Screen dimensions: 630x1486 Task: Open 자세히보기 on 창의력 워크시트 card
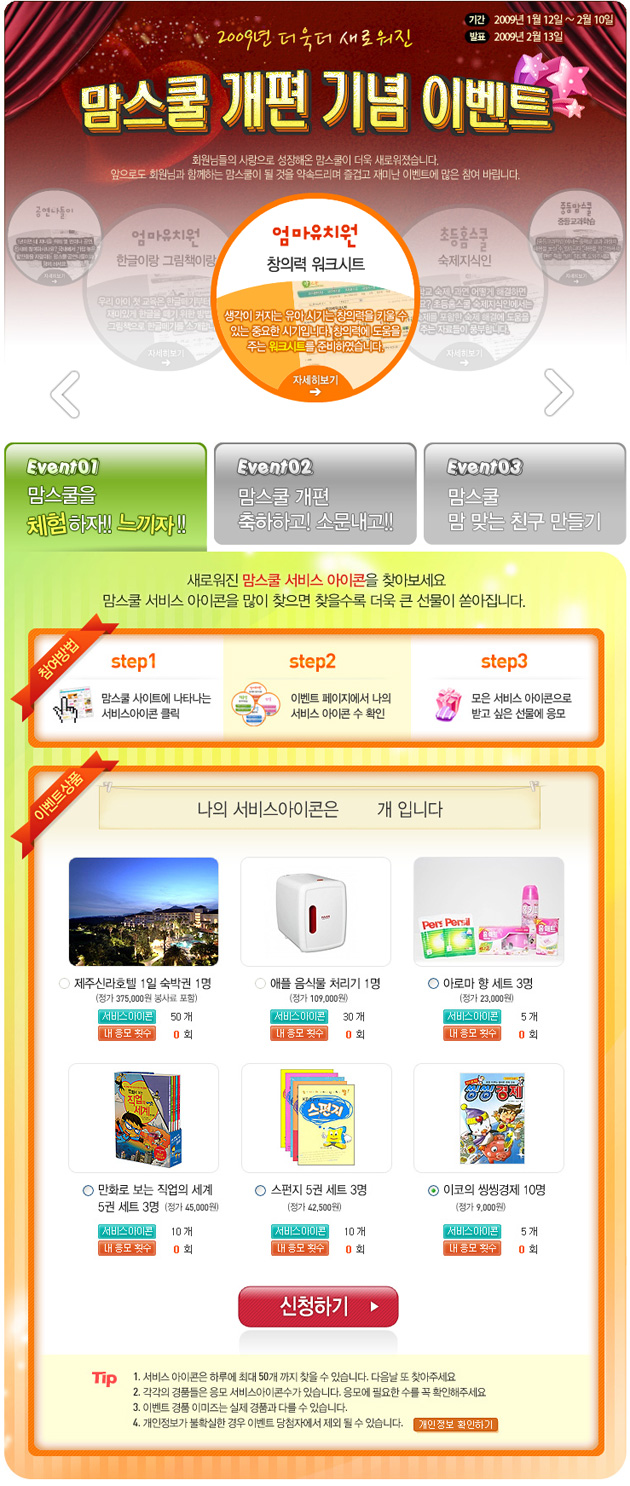tap(315, 384)
